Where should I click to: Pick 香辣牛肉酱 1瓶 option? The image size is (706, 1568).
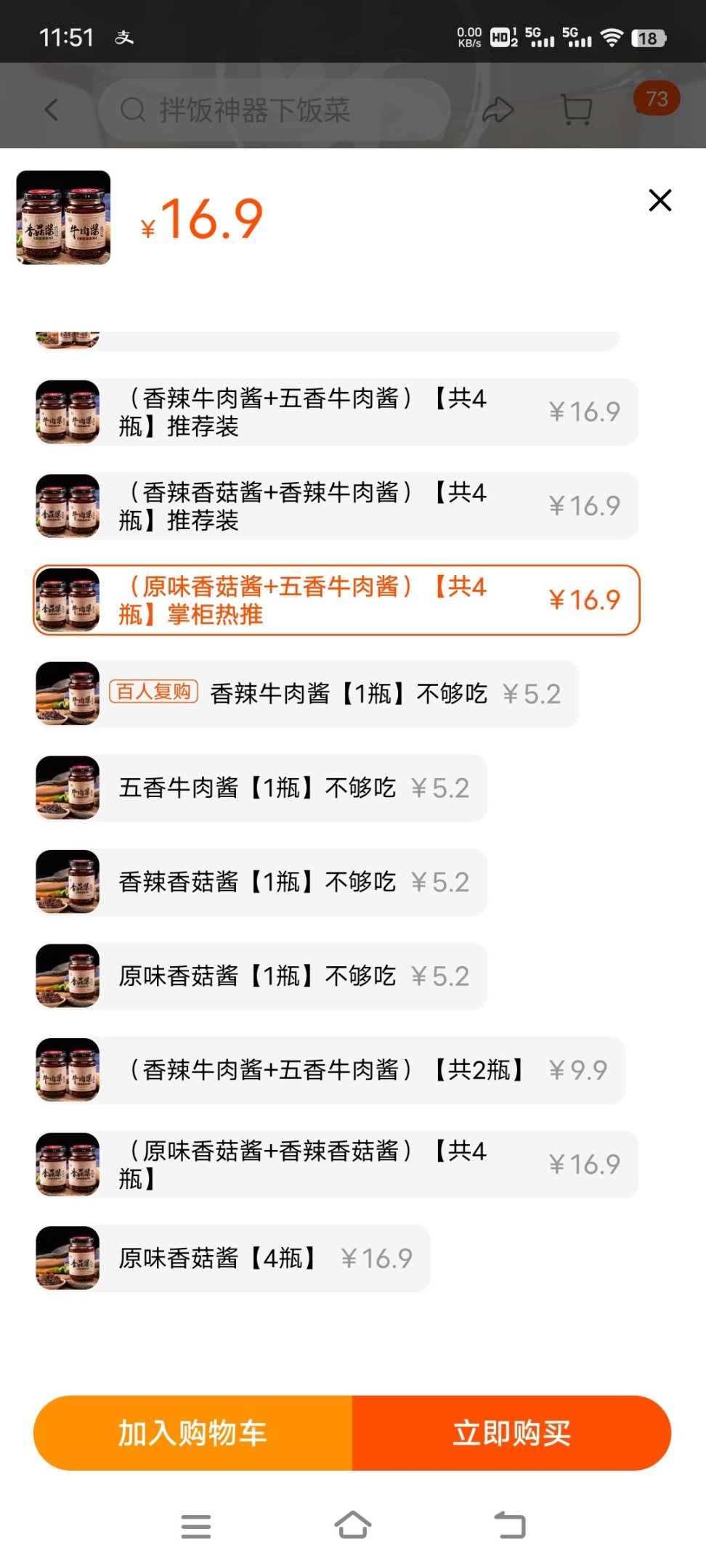click(x=307, y=694)
